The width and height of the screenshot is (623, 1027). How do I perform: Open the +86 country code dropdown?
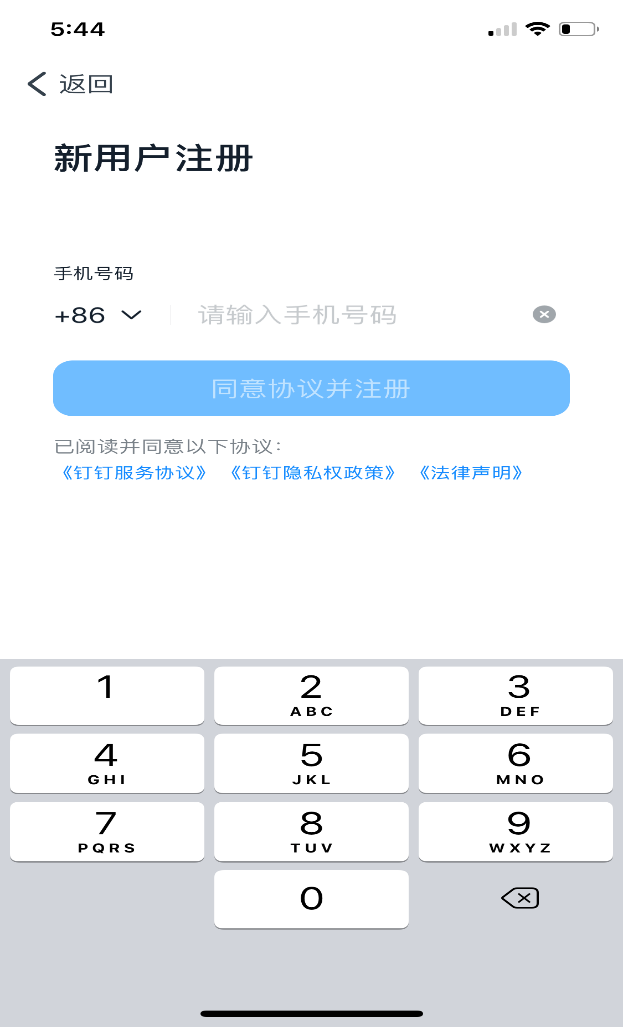click(x=98, y=315)
